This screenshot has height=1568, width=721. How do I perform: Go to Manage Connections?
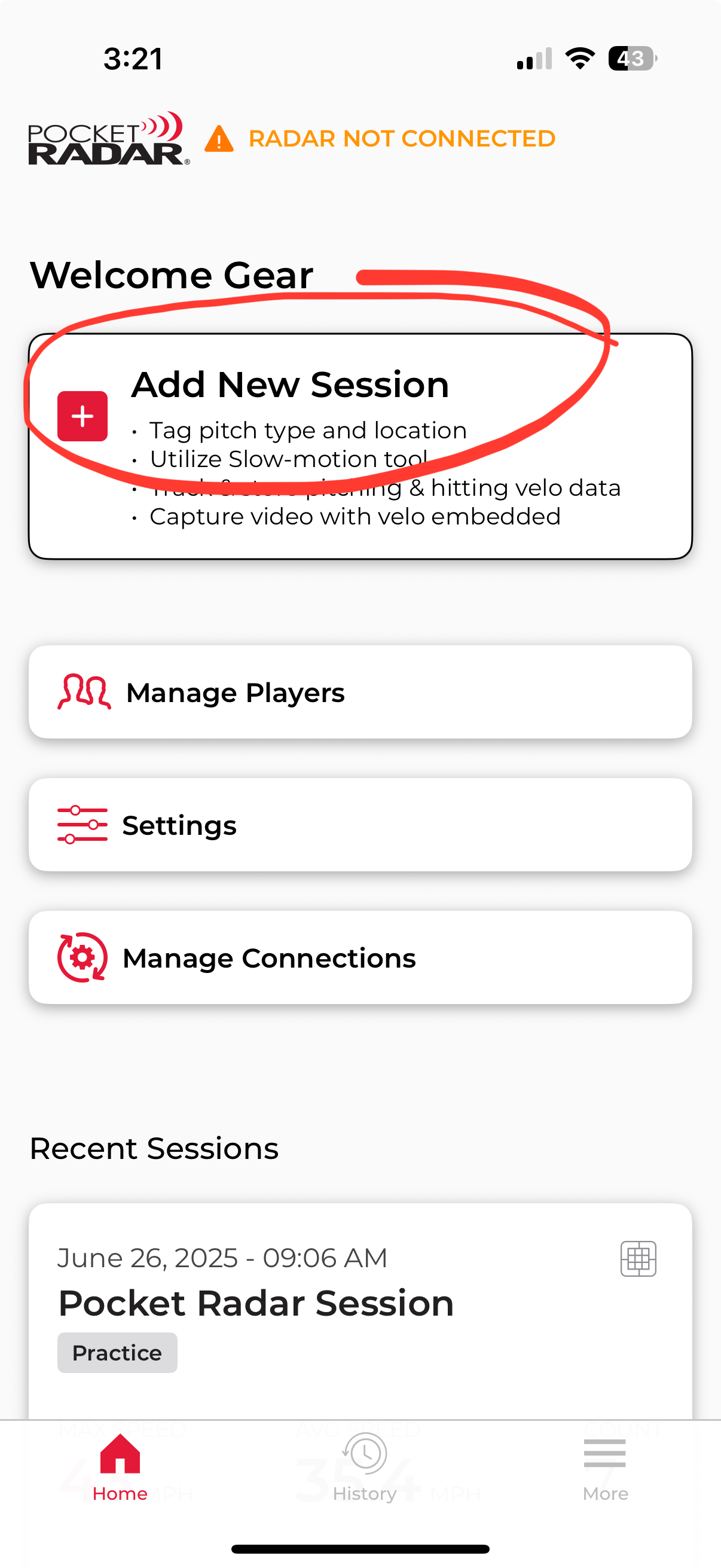[x=360, y=957]
